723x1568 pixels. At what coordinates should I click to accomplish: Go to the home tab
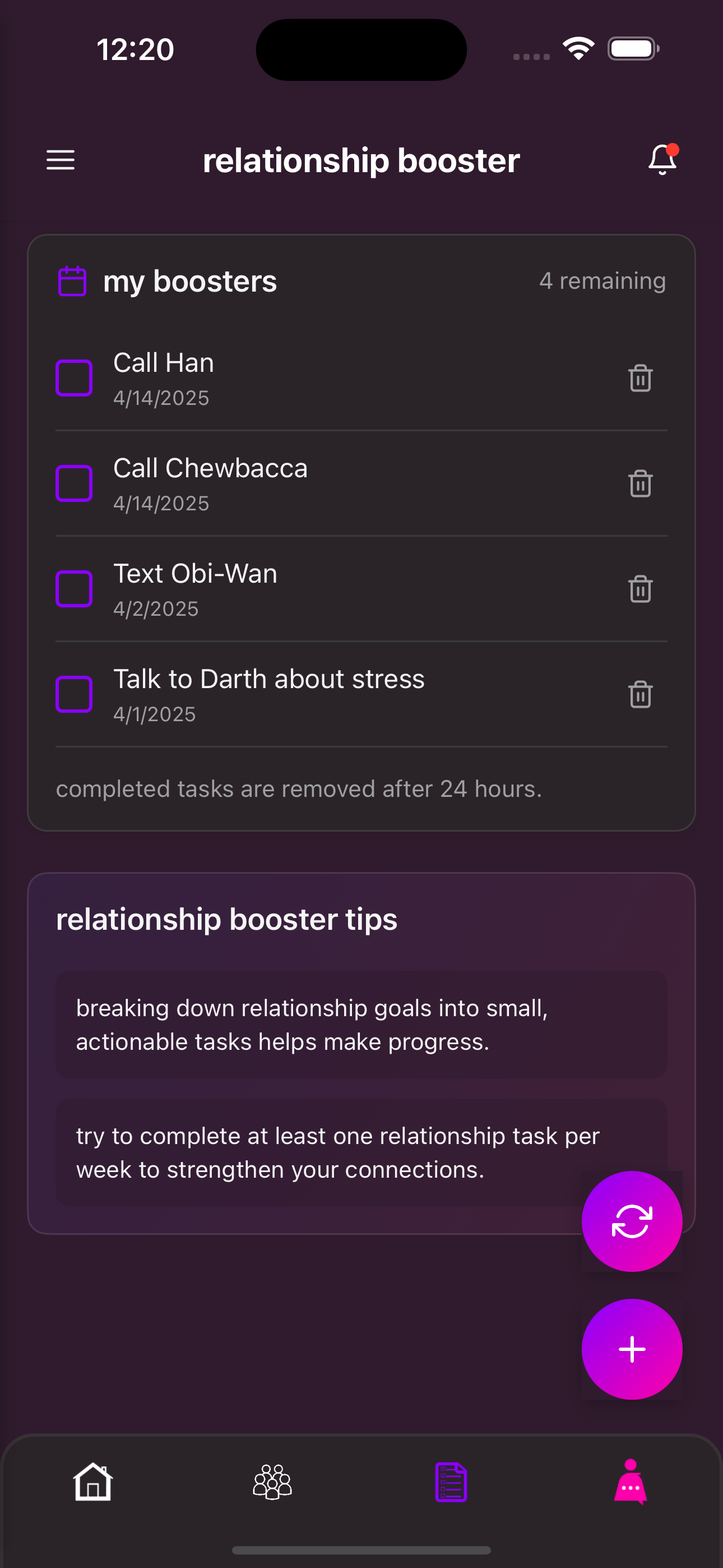point(92,1482)
